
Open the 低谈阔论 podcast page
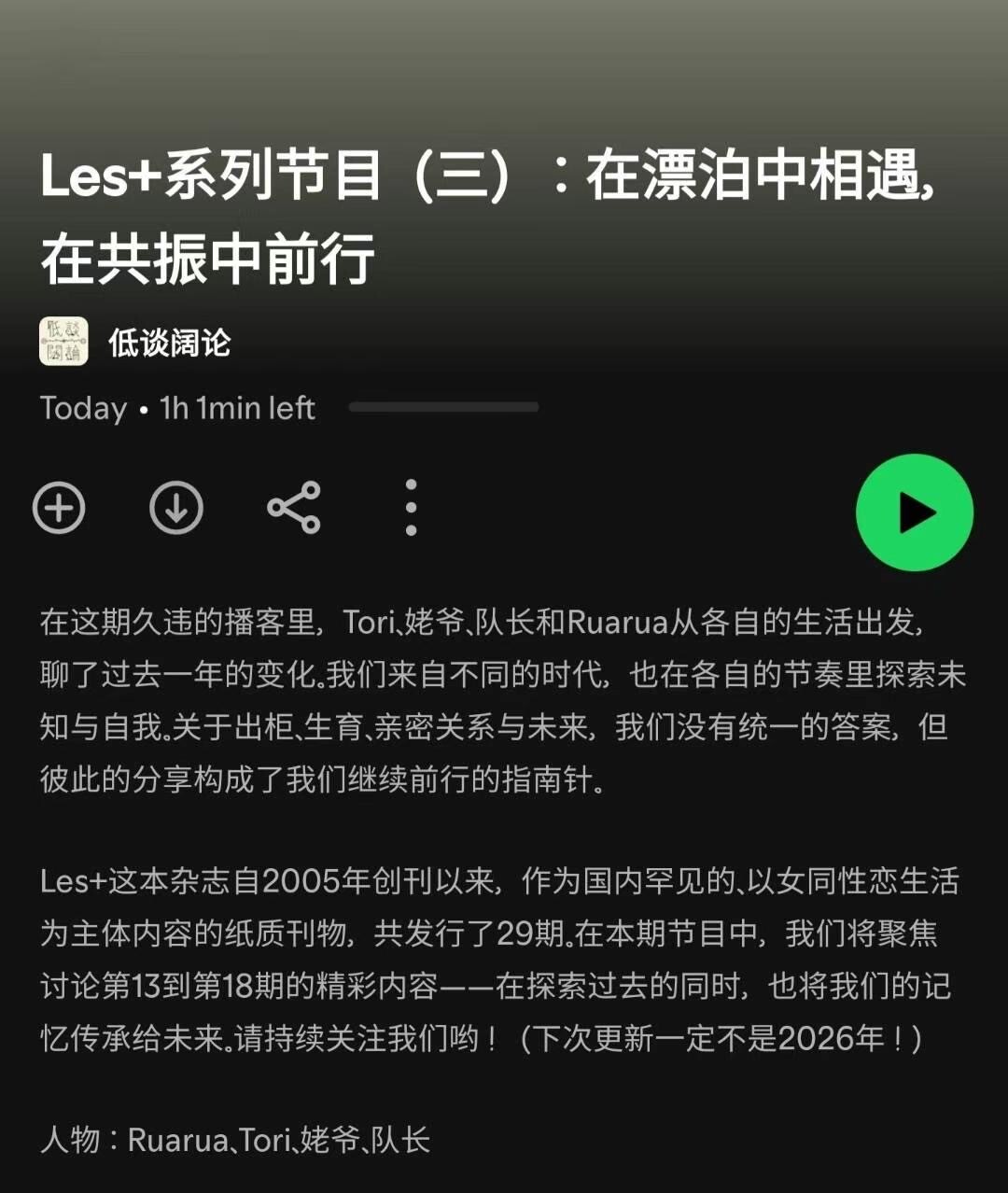pyautogui.click(x=168, y=343)
